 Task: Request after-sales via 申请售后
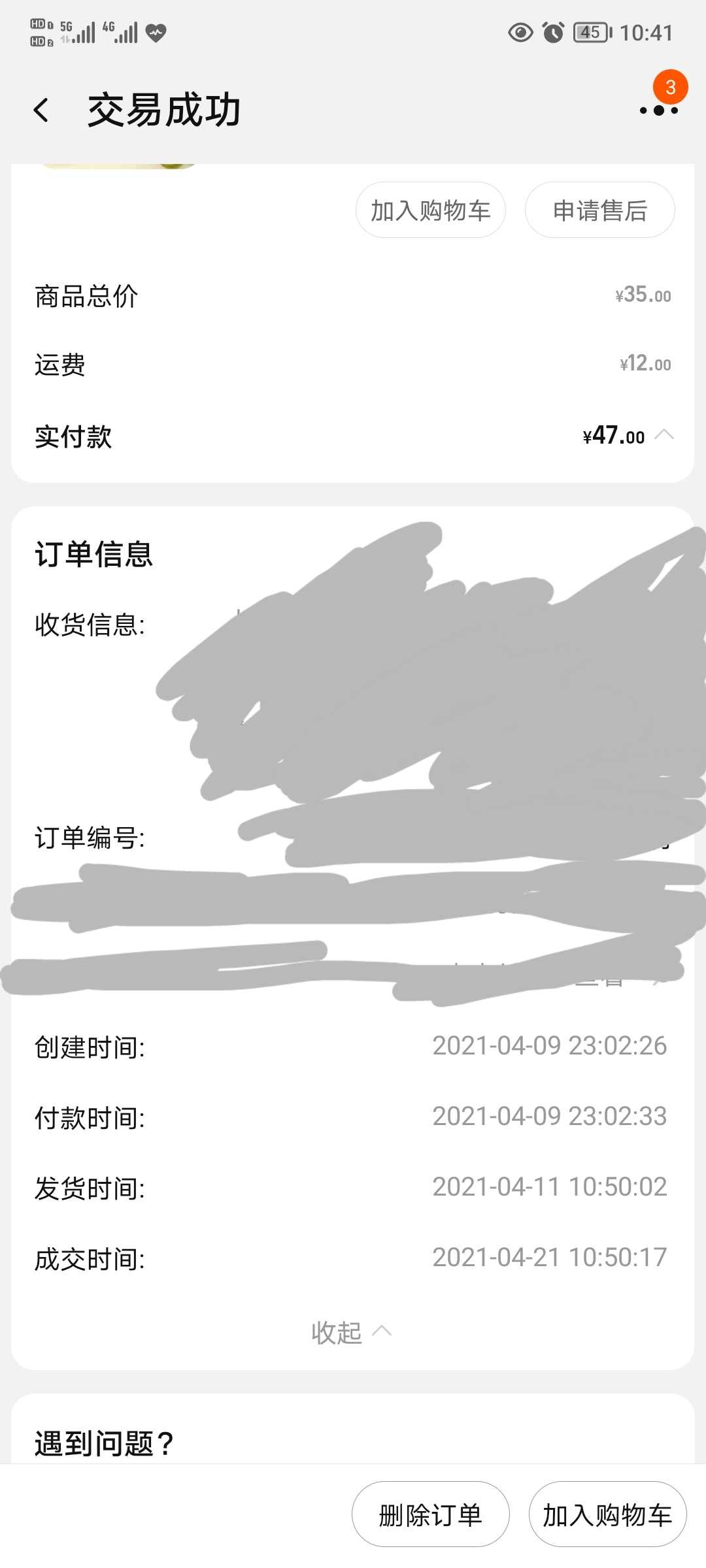point(600,210)
